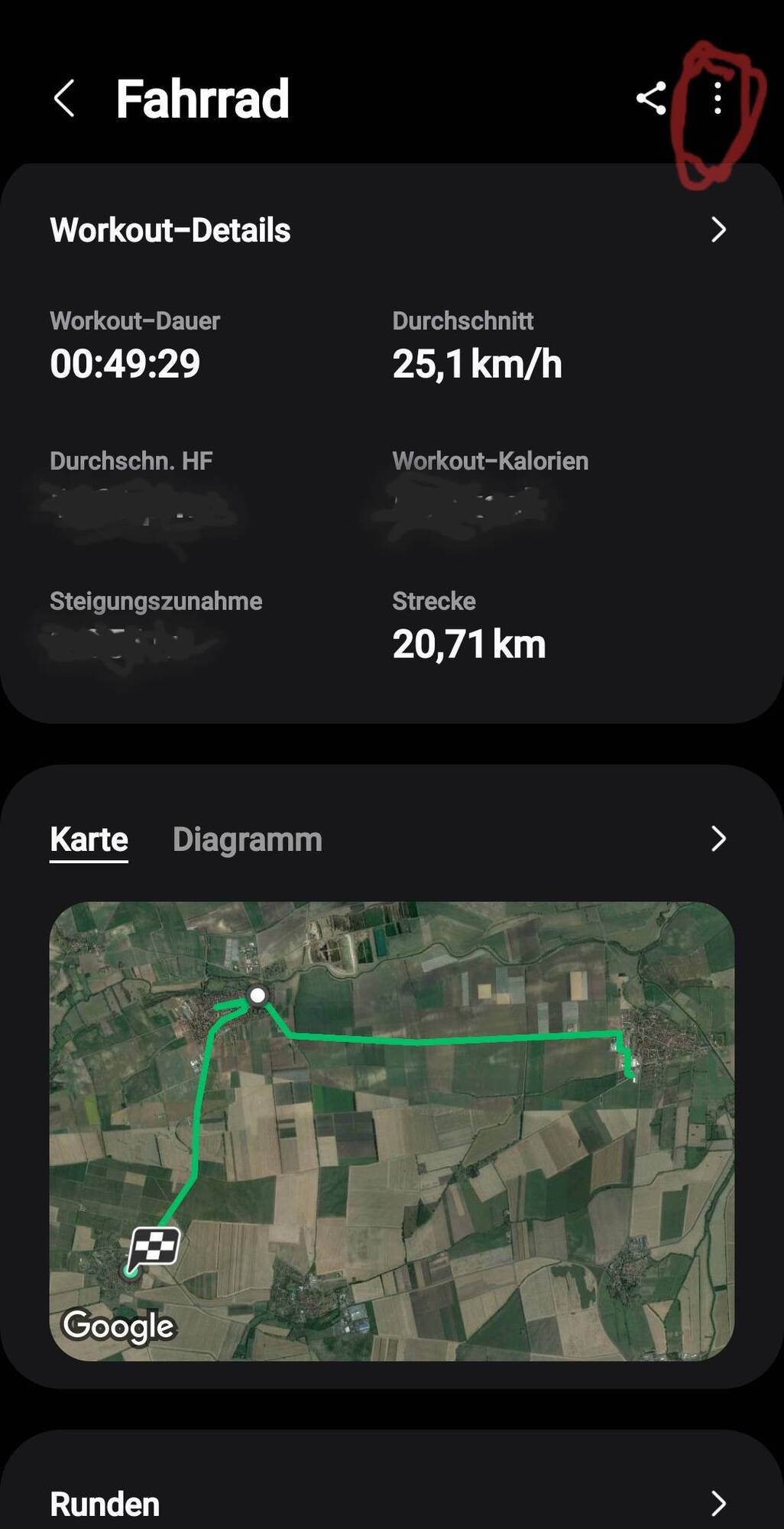Switch to the Diagramm tab
The height and width of the screenshot is (1529, 784).
pyautogui.click(x=247, y=839)
